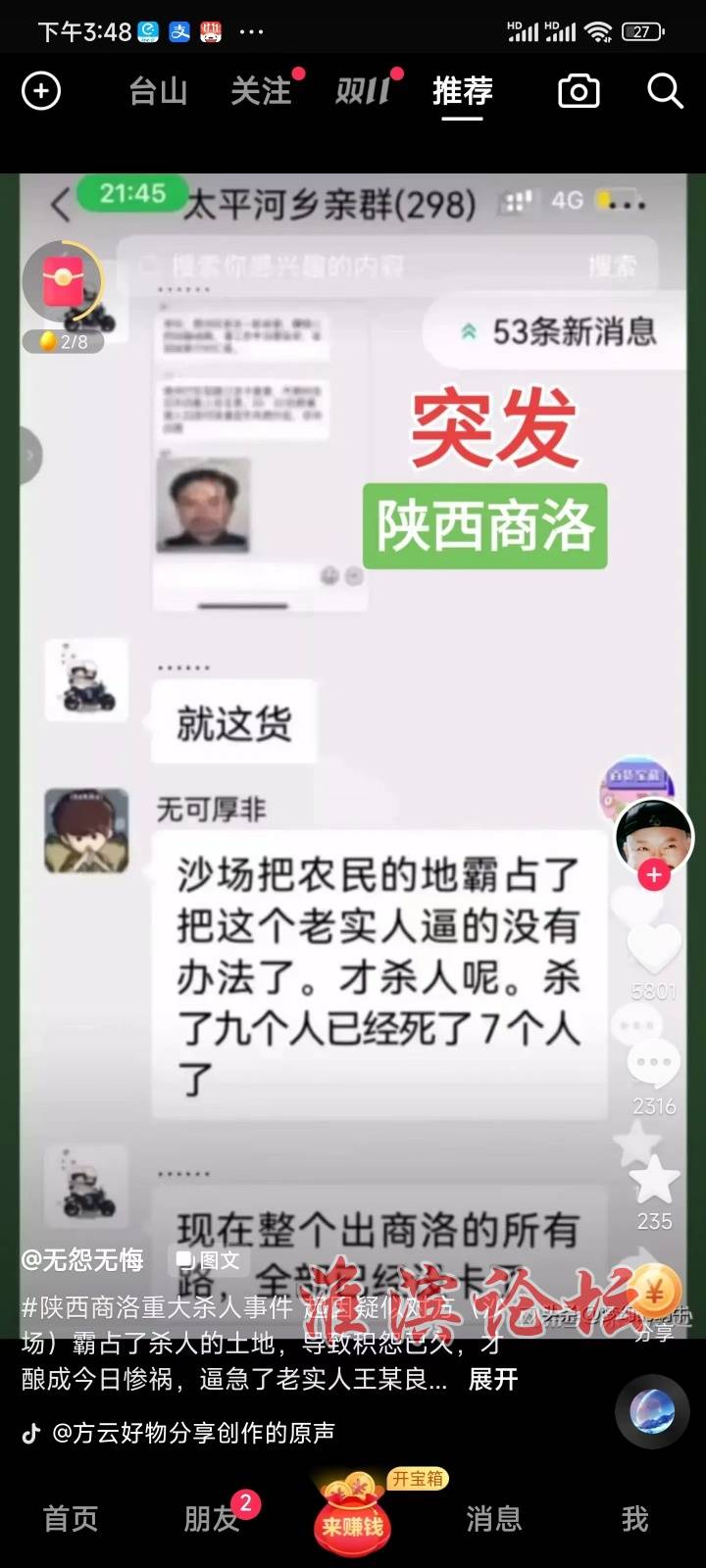Like this video with the heart icon
Screen dimensions: 706x1568
654,950
